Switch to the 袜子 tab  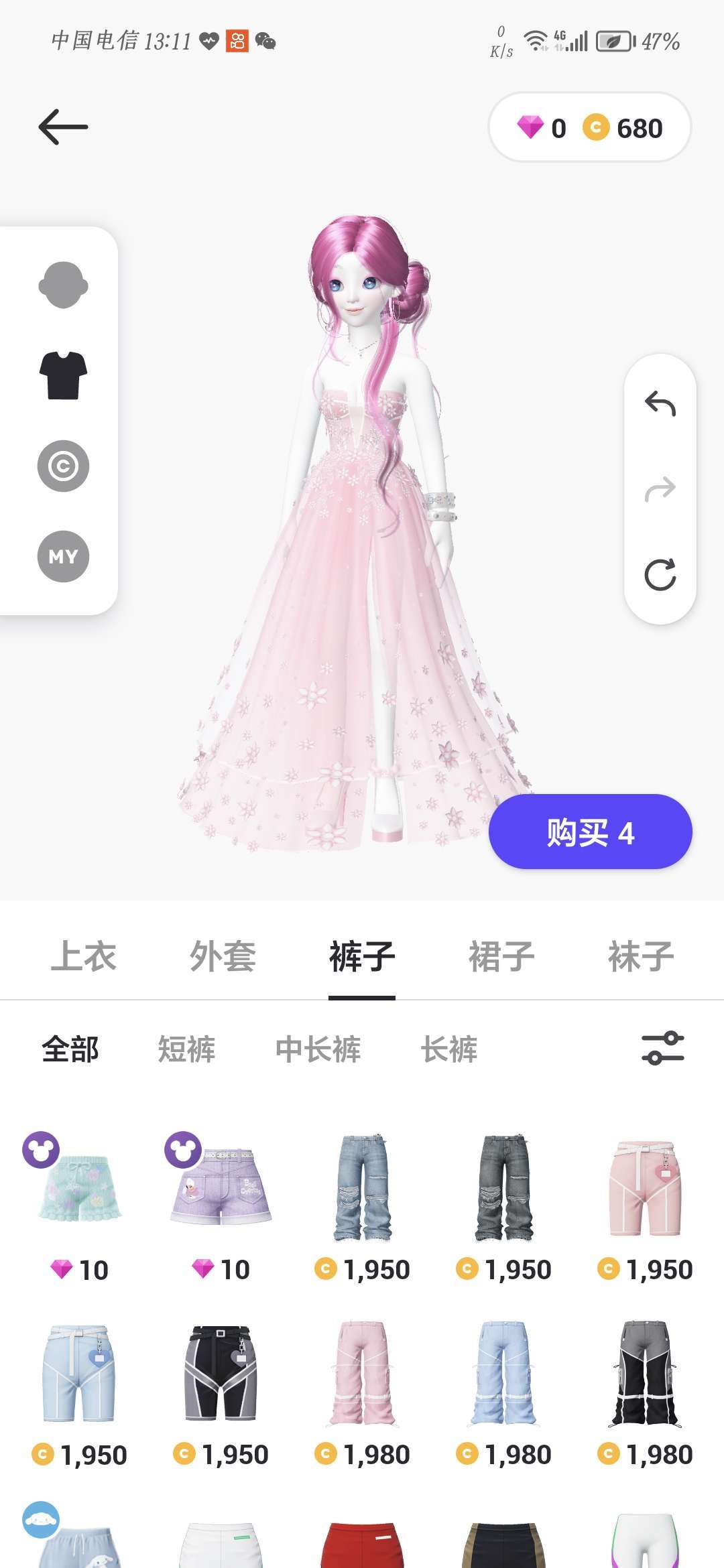640,956
